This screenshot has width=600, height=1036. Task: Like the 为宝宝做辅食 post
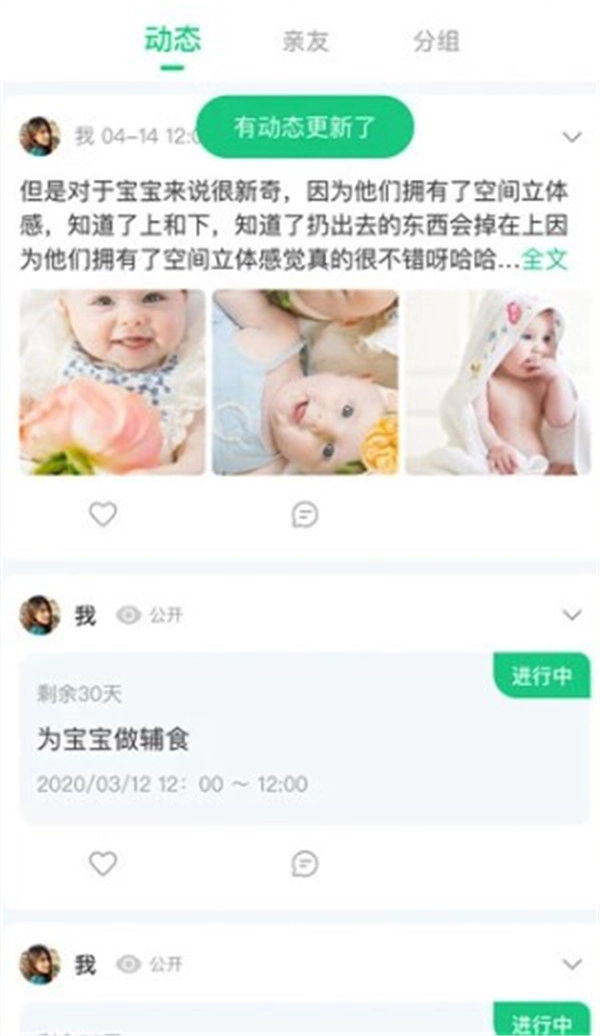point(103,863)
